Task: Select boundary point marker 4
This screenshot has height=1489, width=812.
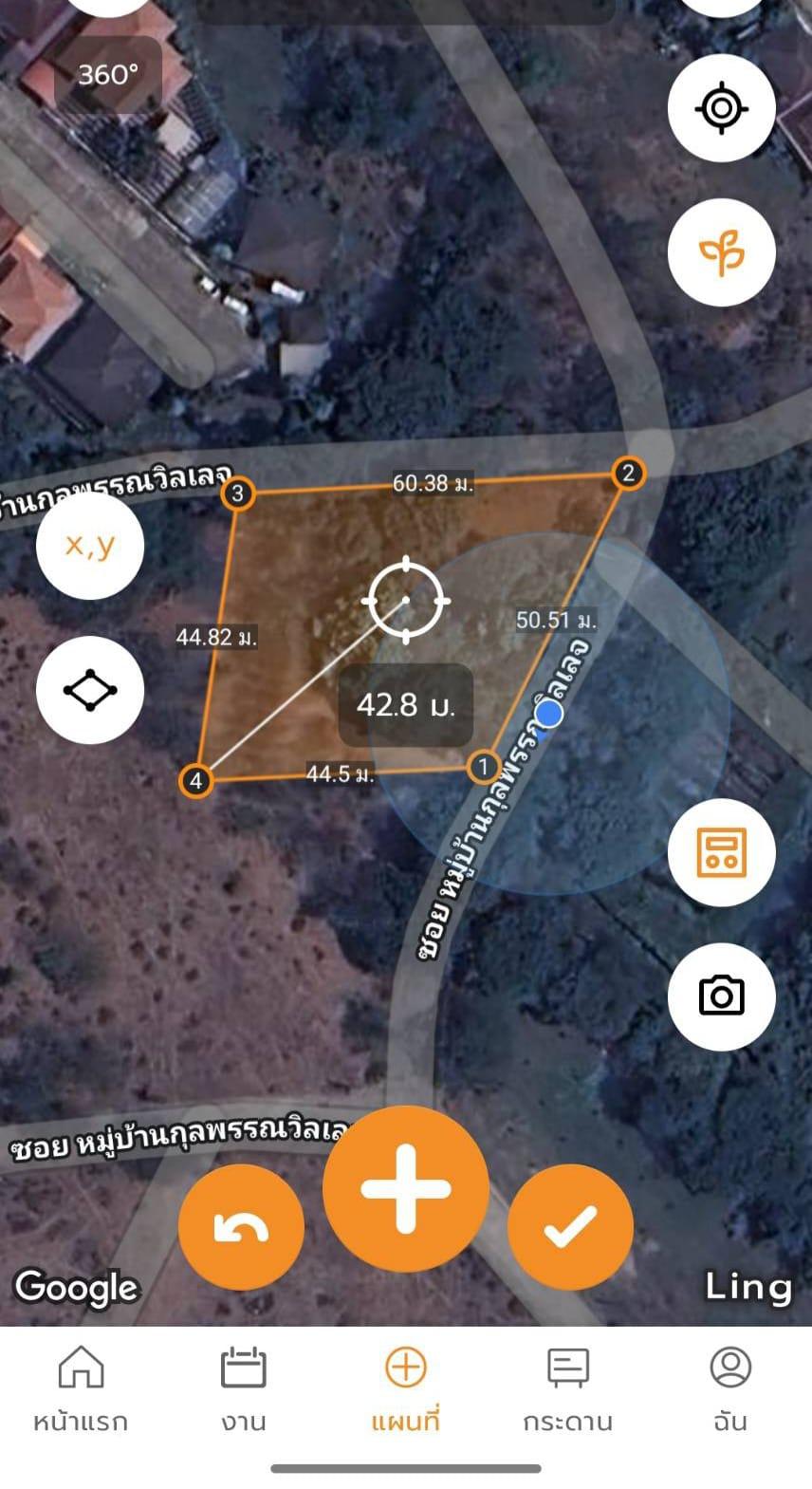Action: tap(196, 780)
